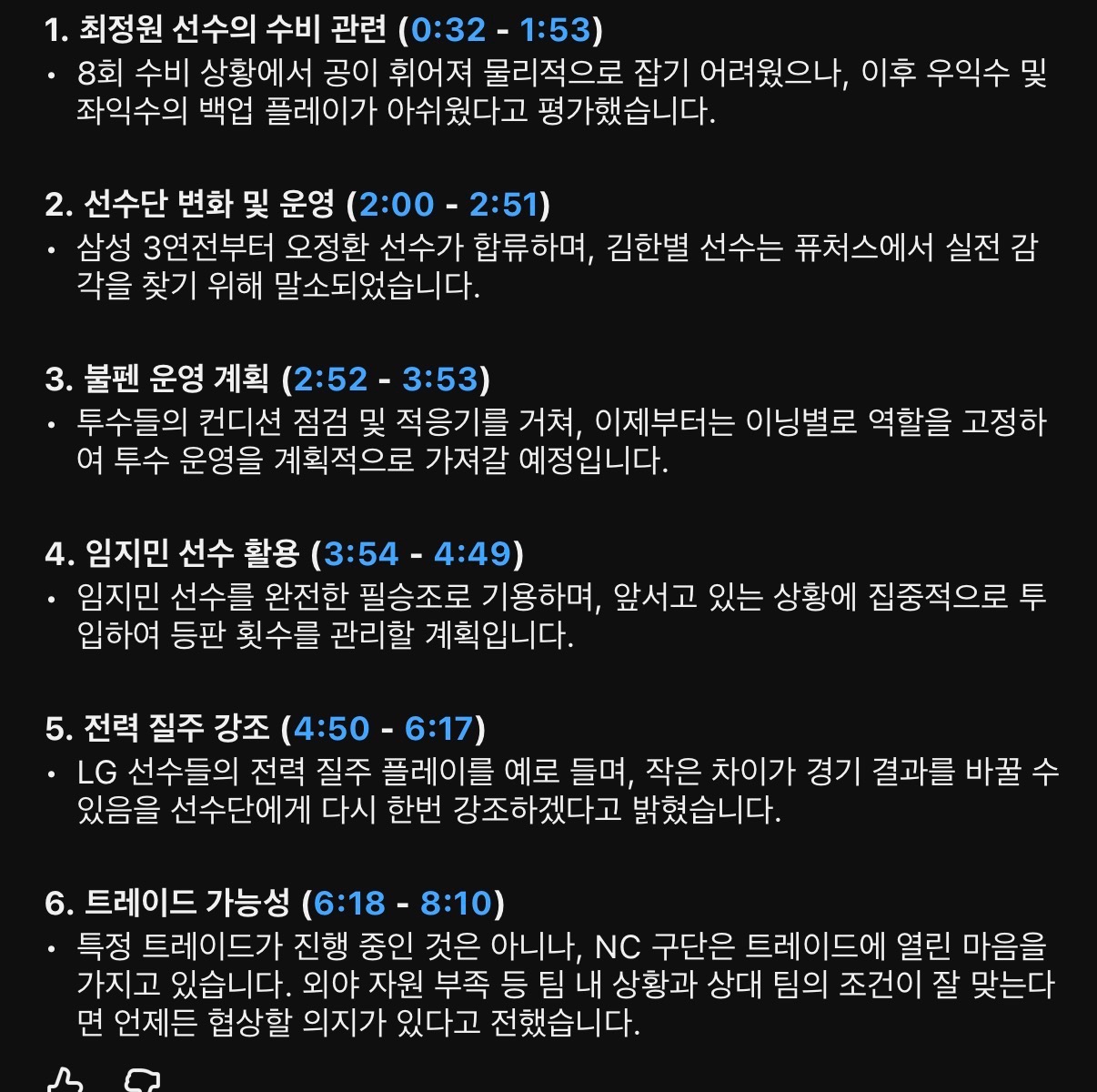Open the 4:49 timestamp

tap(473, 554)
